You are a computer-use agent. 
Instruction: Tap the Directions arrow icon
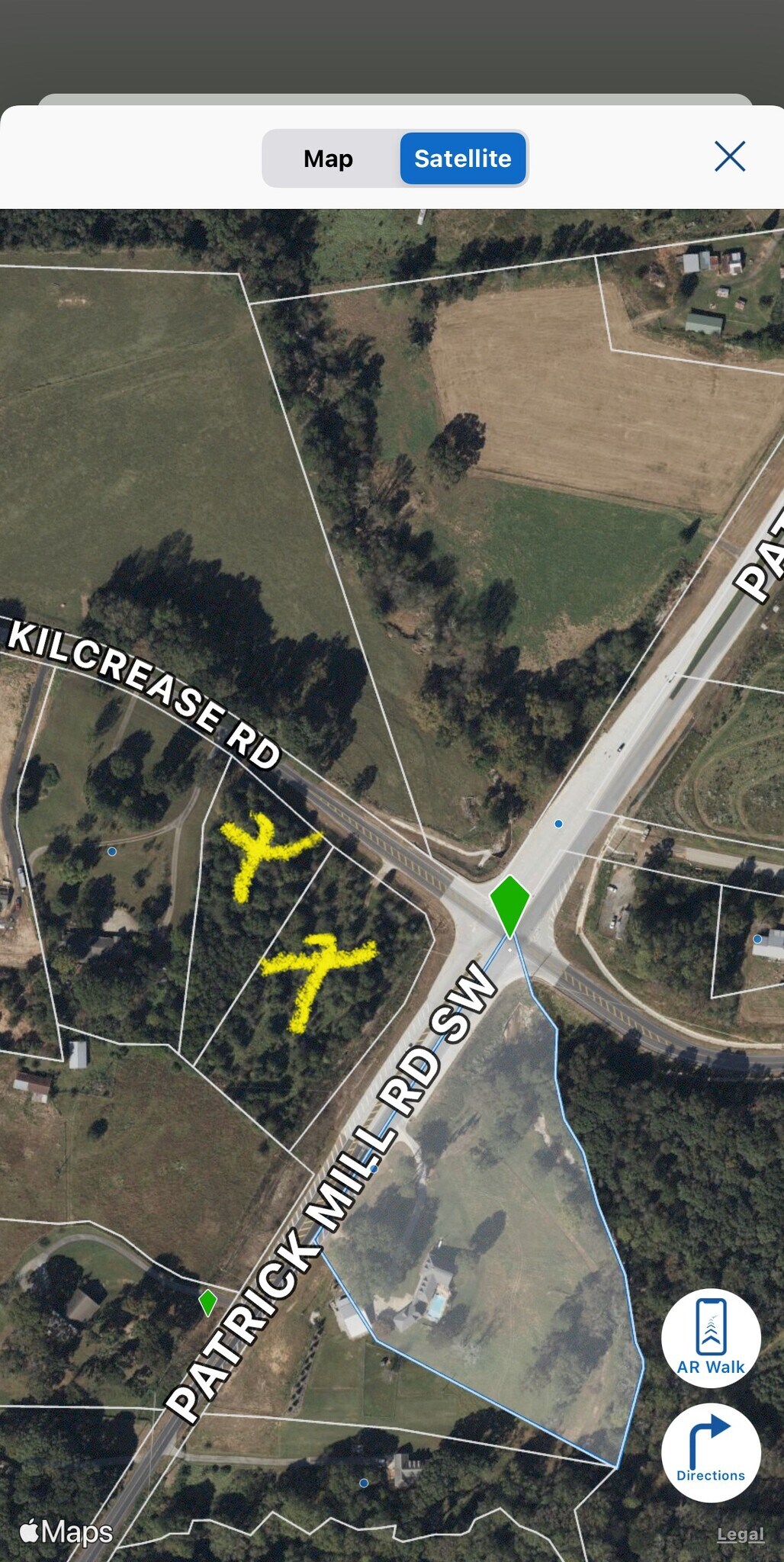click(x=710, y=1441)
